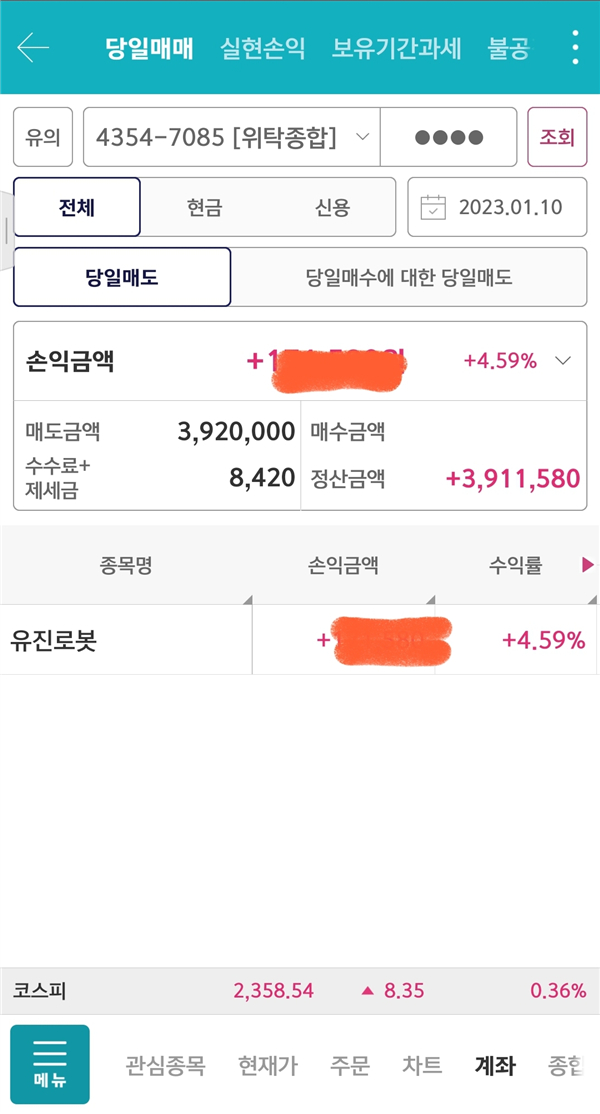Image resolution: width=600 pixels, height=1114 pixels.
Task: Select the 신용 filter
Action: [332, 207]
